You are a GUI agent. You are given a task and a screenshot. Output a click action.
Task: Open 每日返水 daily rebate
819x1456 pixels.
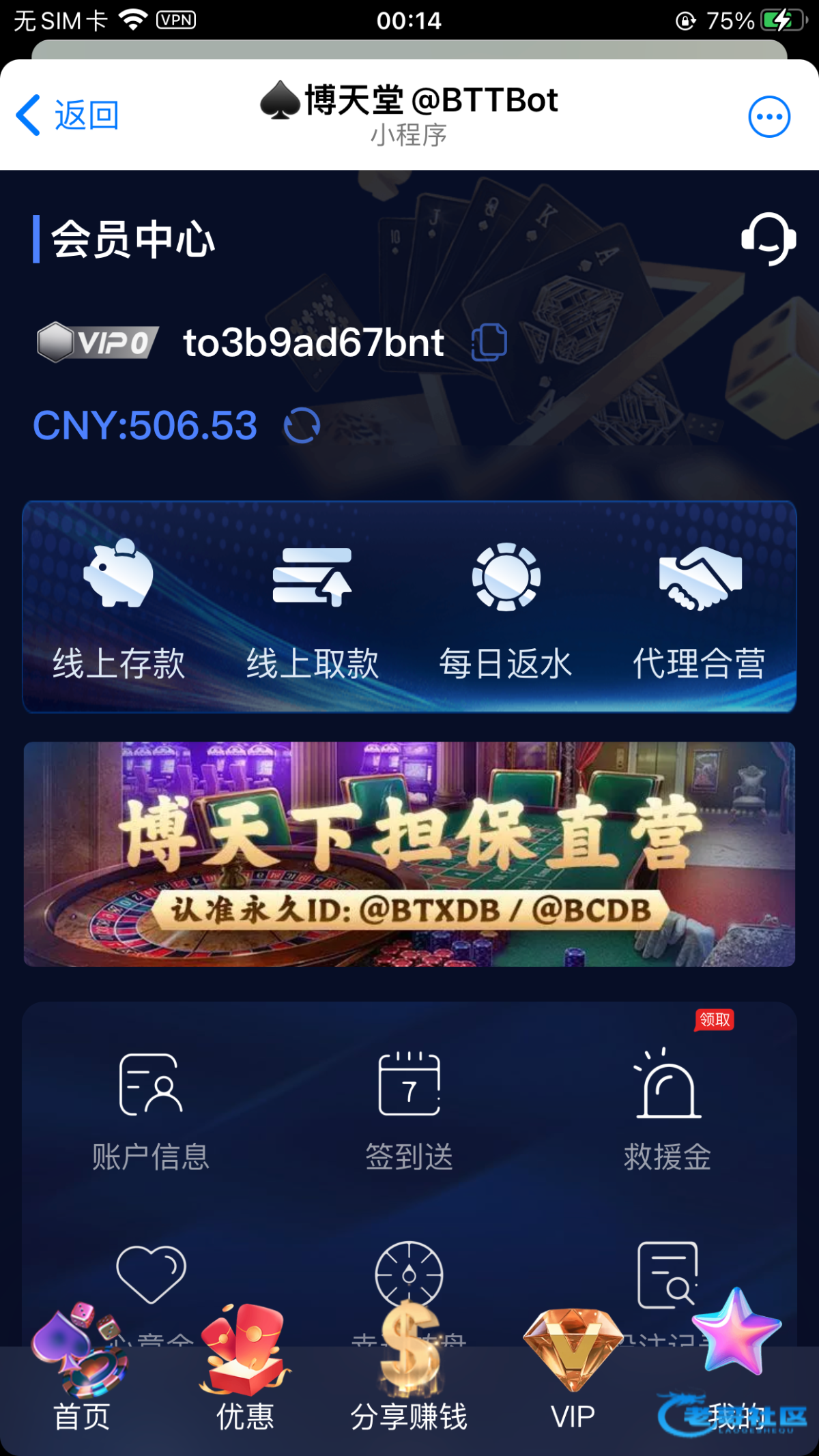pyautogui.click(x=506, y=607)
